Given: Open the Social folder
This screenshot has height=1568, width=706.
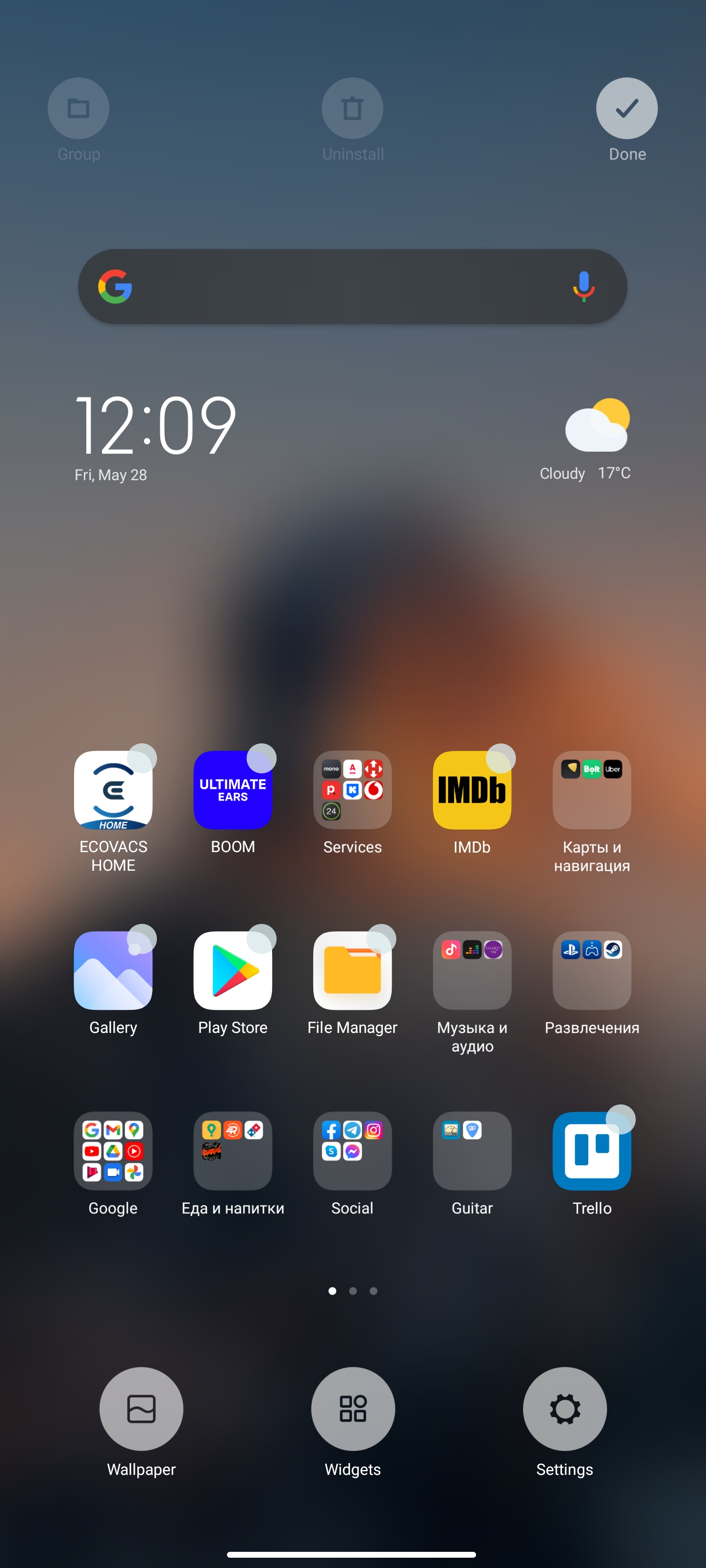Looking at the screenshot, I should pos(352,1151).
